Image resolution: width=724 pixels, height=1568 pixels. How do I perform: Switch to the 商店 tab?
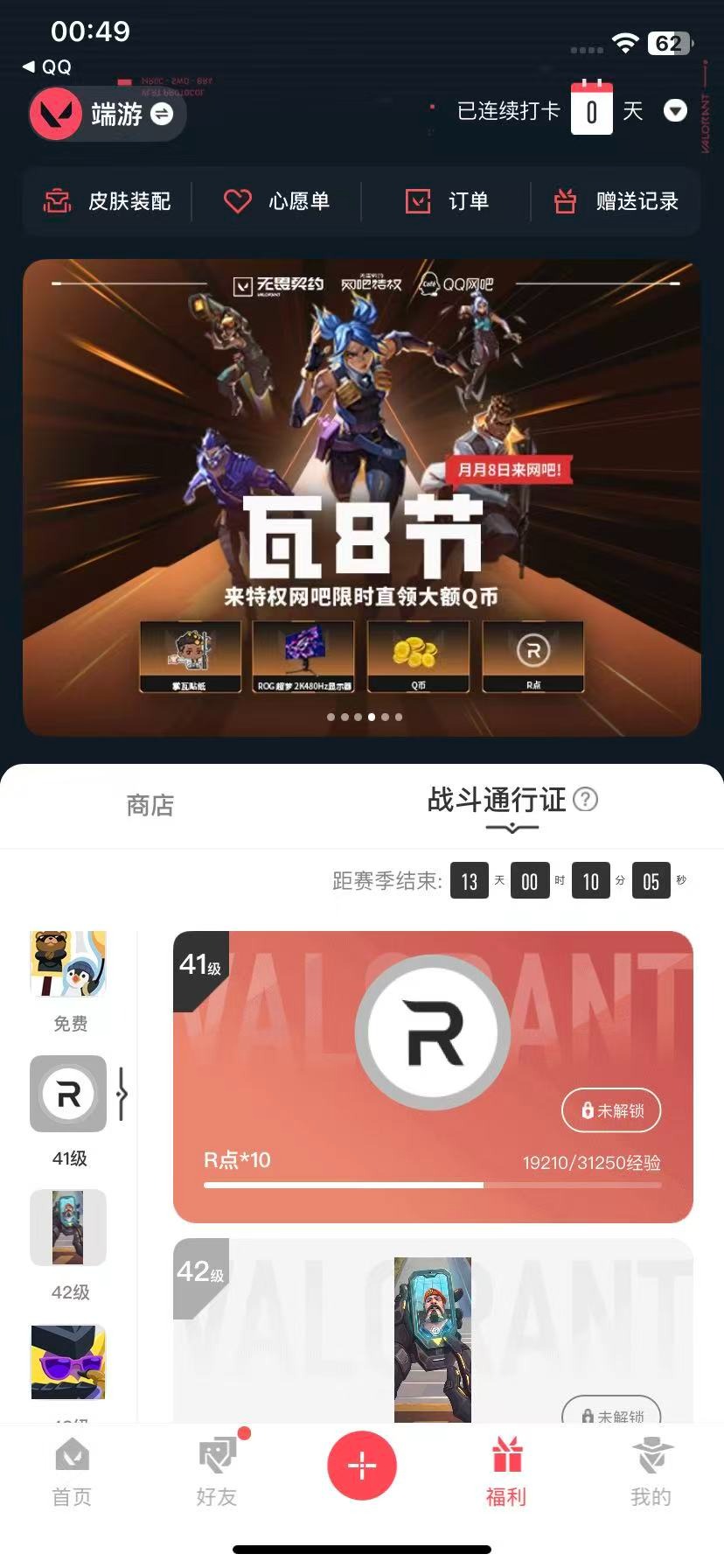pyautogui.click(x=150, y=805)
